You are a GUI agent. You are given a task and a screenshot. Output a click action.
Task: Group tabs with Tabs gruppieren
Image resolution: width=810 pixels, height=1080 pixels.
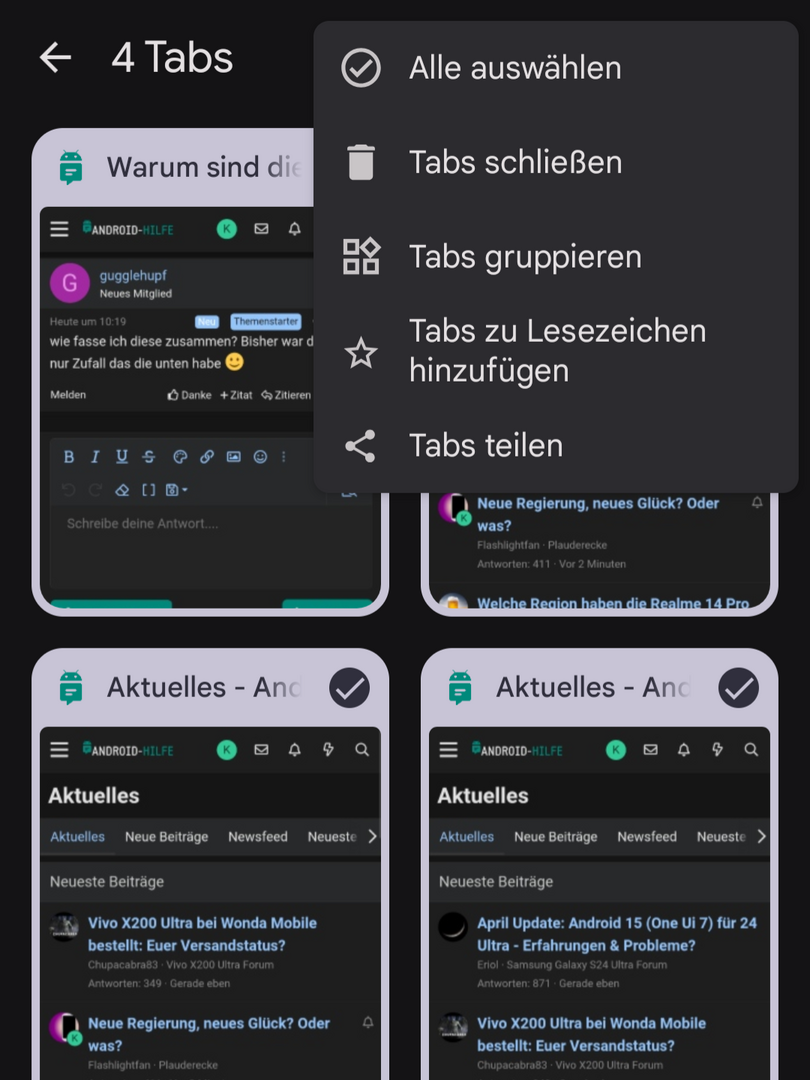coord(524,257)
